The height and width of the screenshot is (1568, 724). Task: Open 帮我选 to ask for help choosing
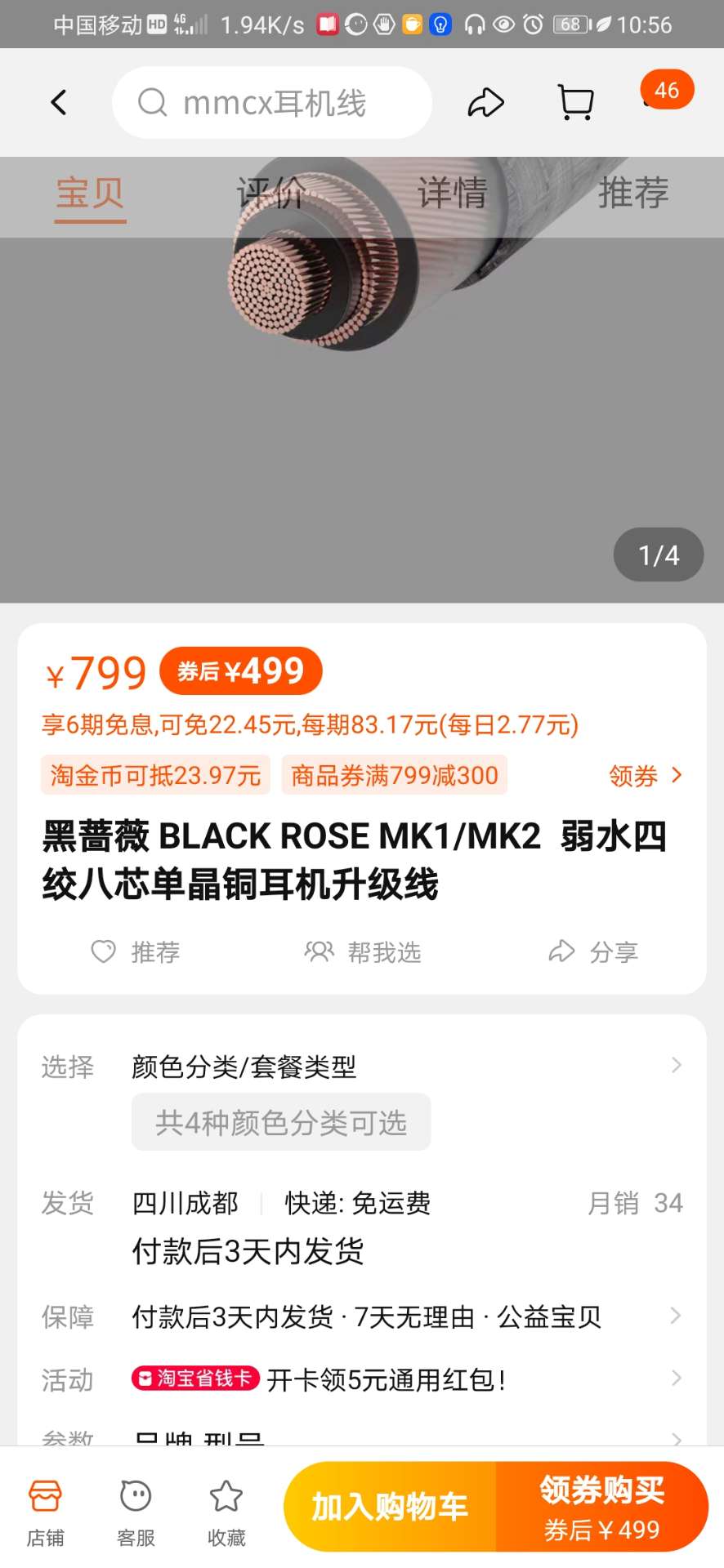(363, 952)
